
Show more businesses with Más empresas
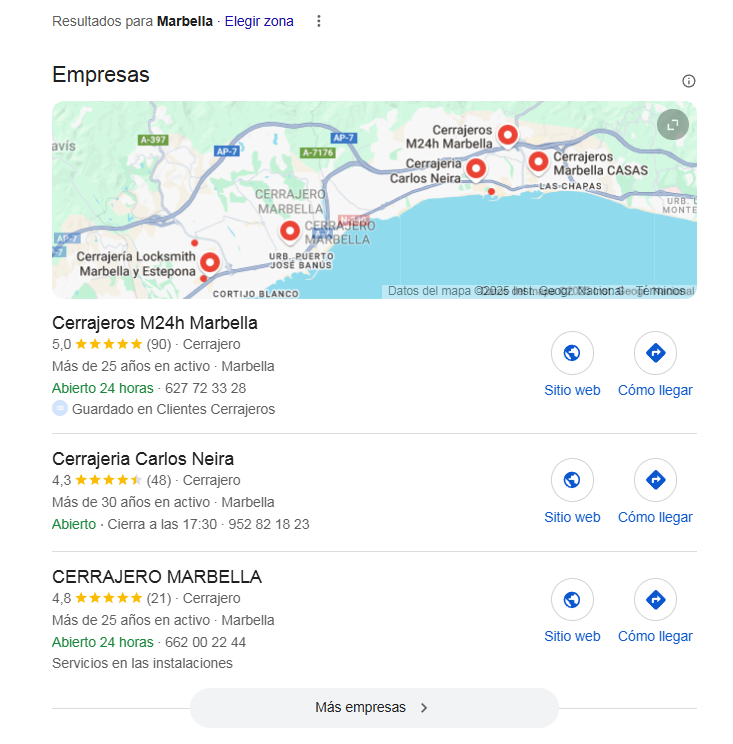click(373, 707)
